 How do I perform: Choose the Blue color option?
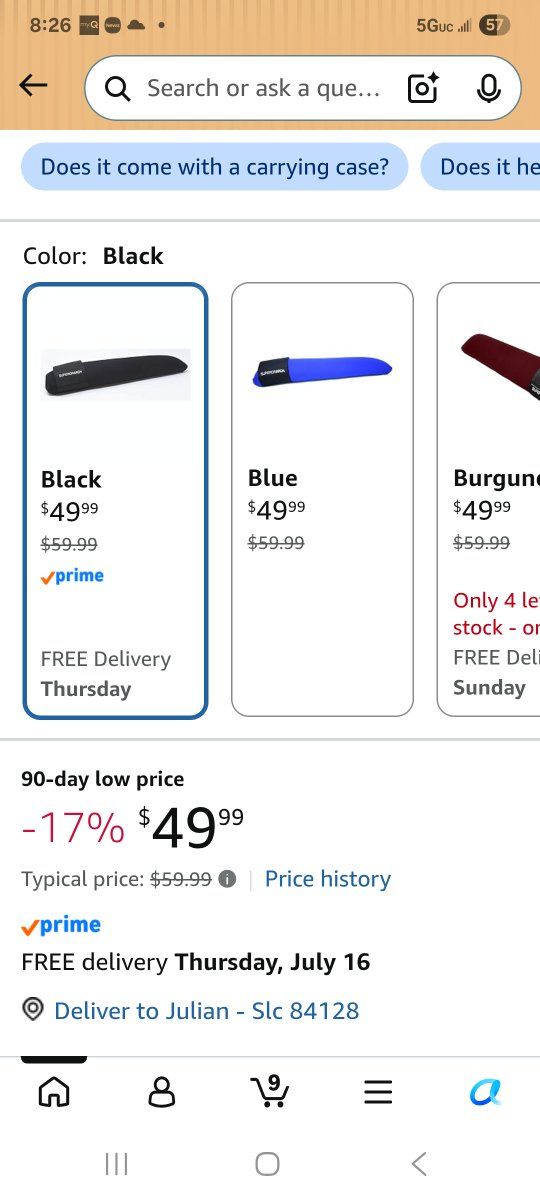click(x=322, y=500)
